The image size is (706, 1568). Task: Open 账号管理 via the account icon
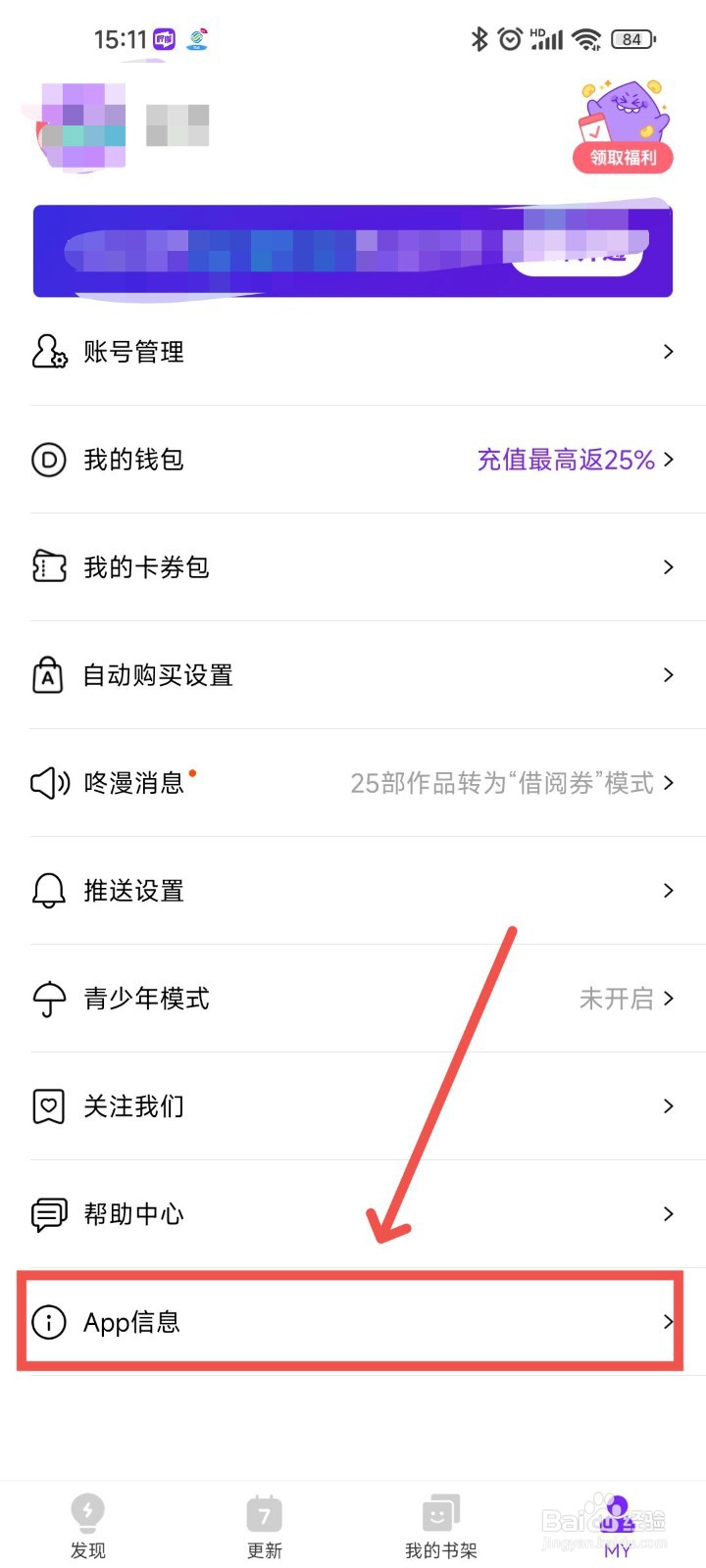(x=49, y=352)
